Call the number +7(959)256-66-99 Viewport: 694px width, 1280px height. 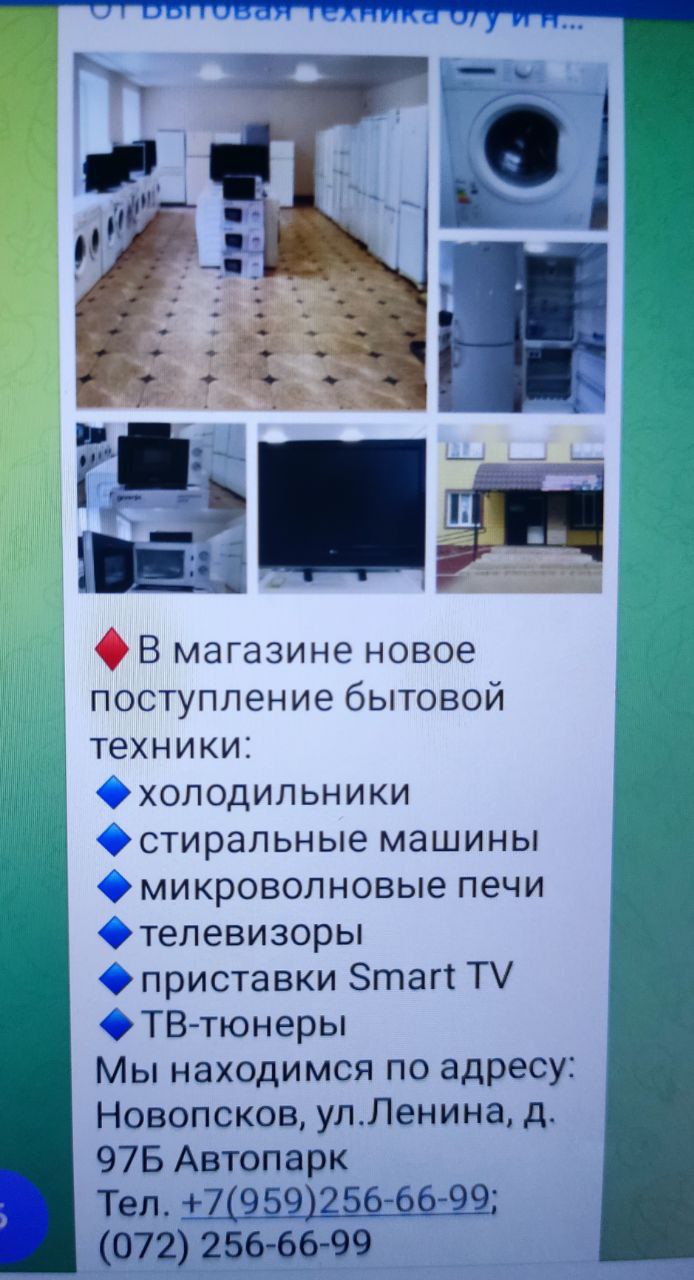336,1197
